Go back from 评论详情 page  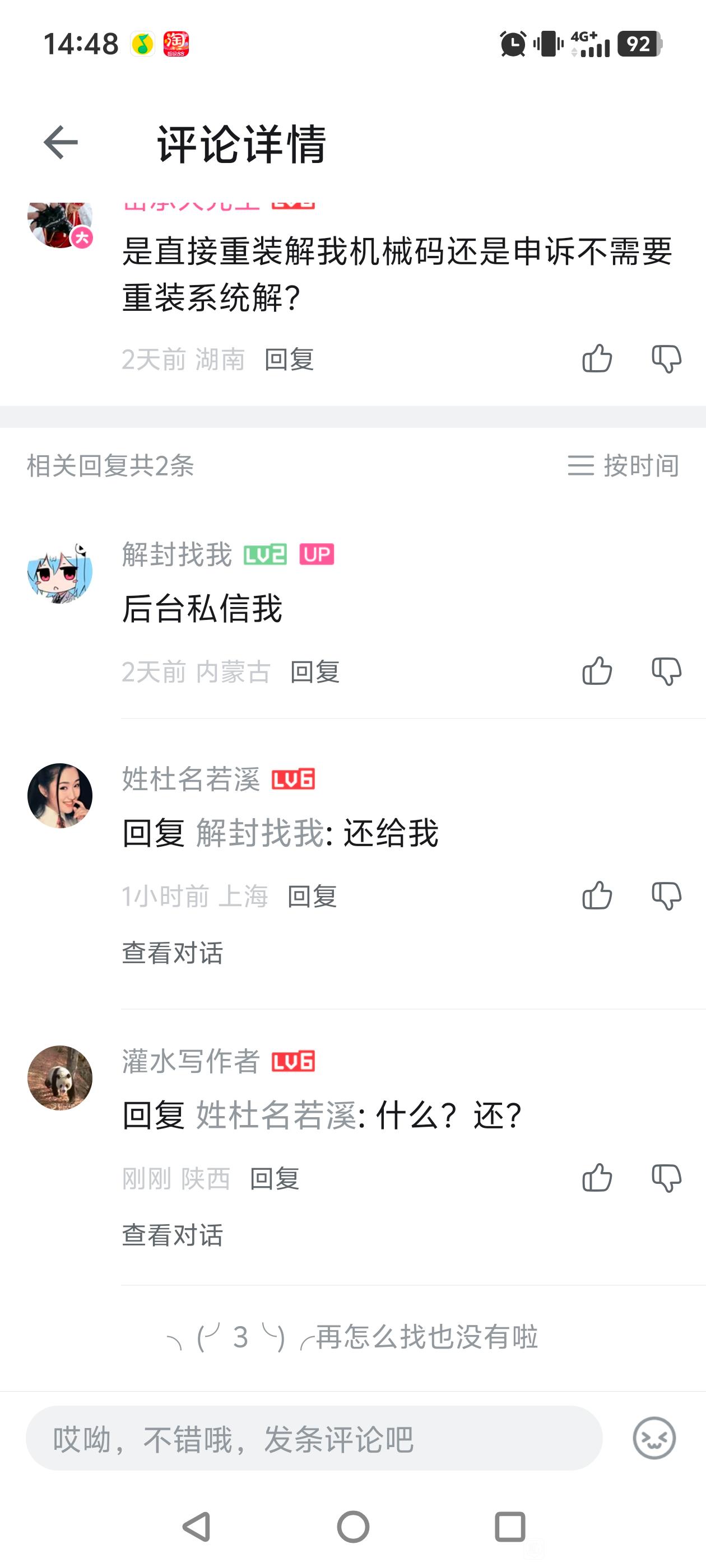[x=61, y=142]
